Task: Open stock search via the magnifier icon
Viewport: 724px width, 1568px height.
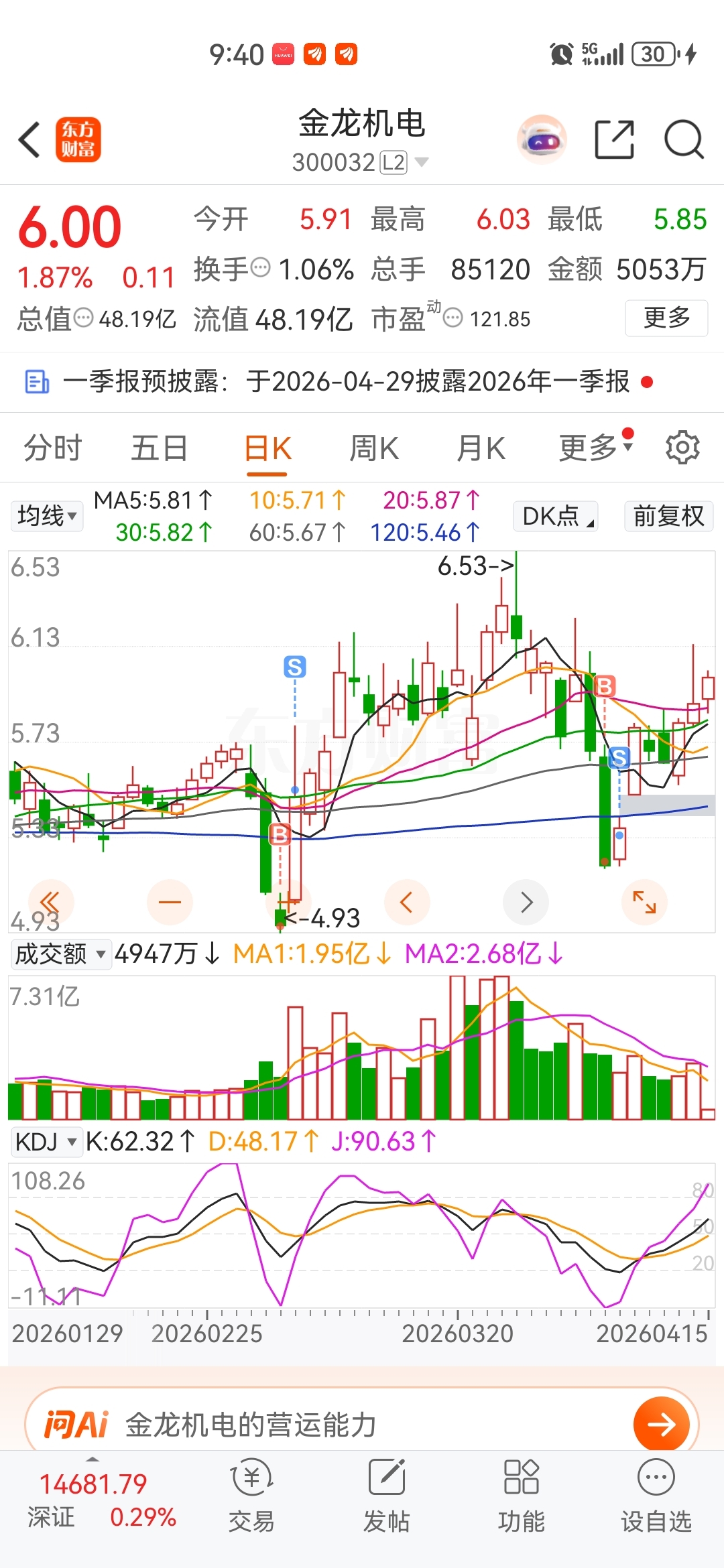Action: tap(683, 139)
